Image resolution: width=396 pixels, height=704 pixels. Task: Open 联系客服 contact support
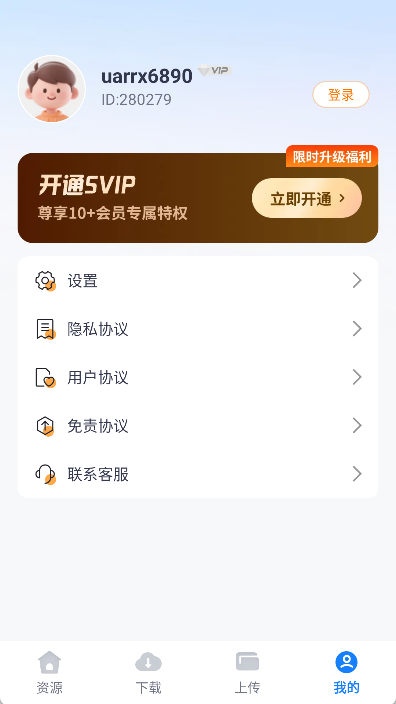[198, 474]
